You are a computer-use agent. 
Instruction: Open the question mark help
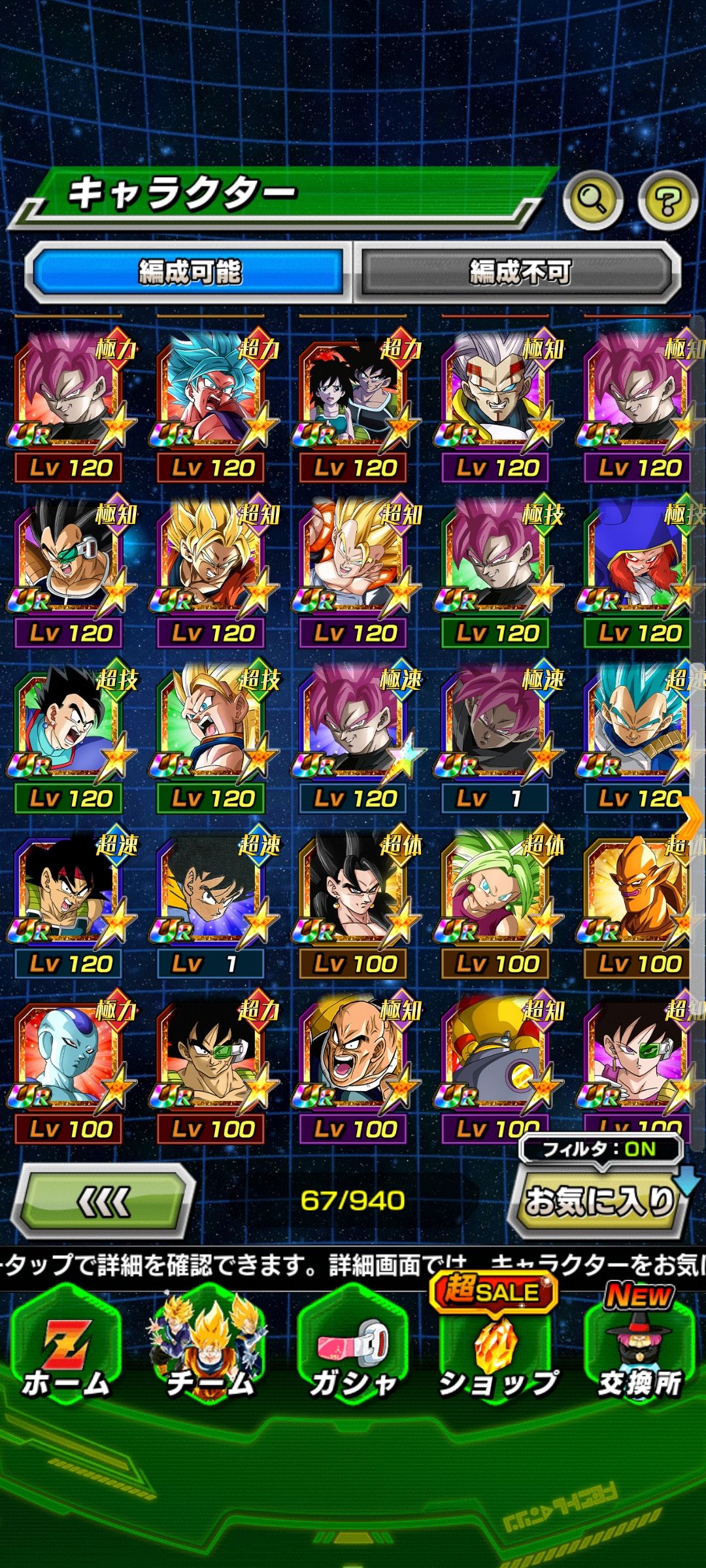[667, 199]
